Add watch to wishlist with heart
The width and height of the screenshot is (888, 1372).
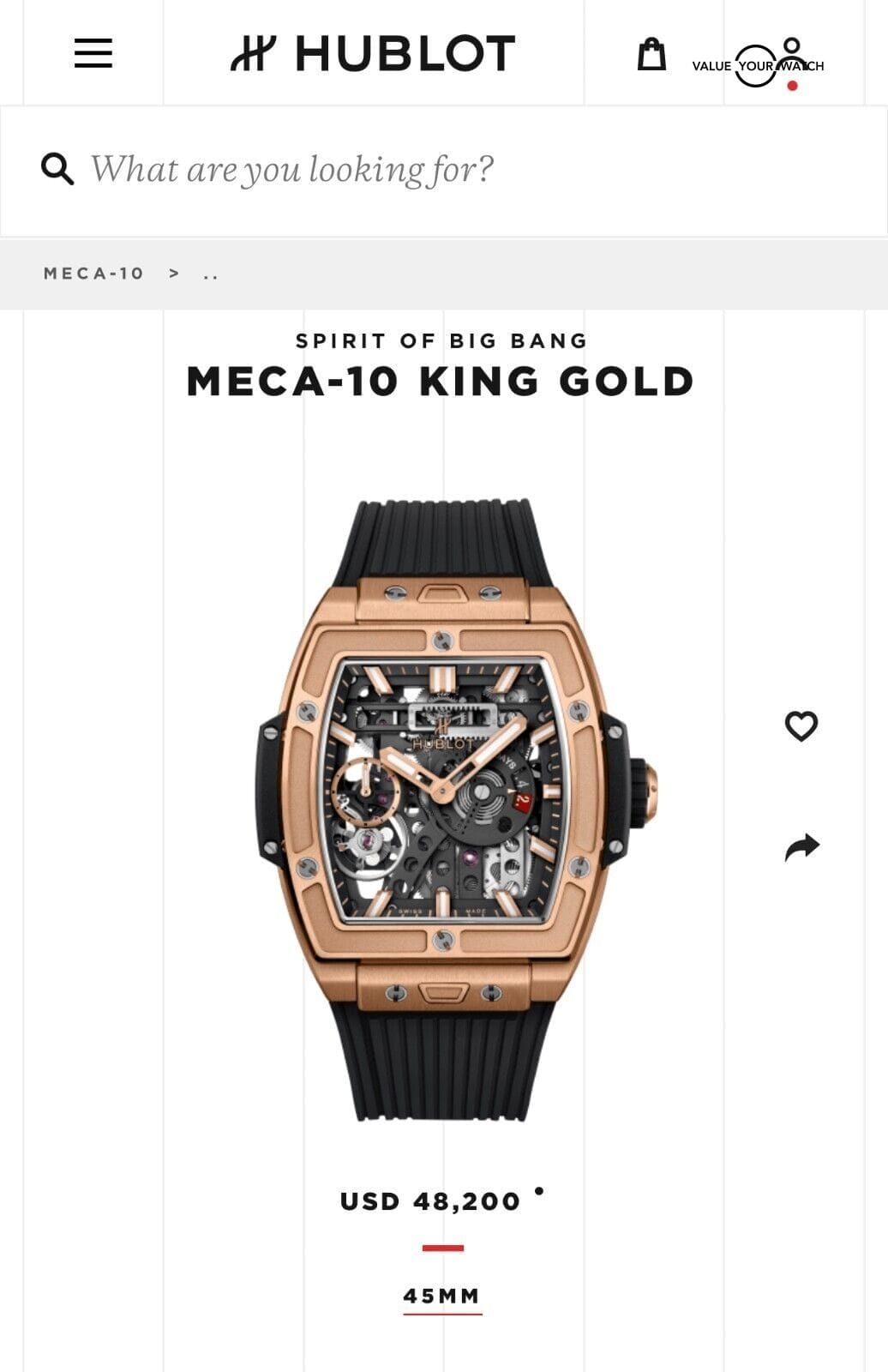[801, 726]
